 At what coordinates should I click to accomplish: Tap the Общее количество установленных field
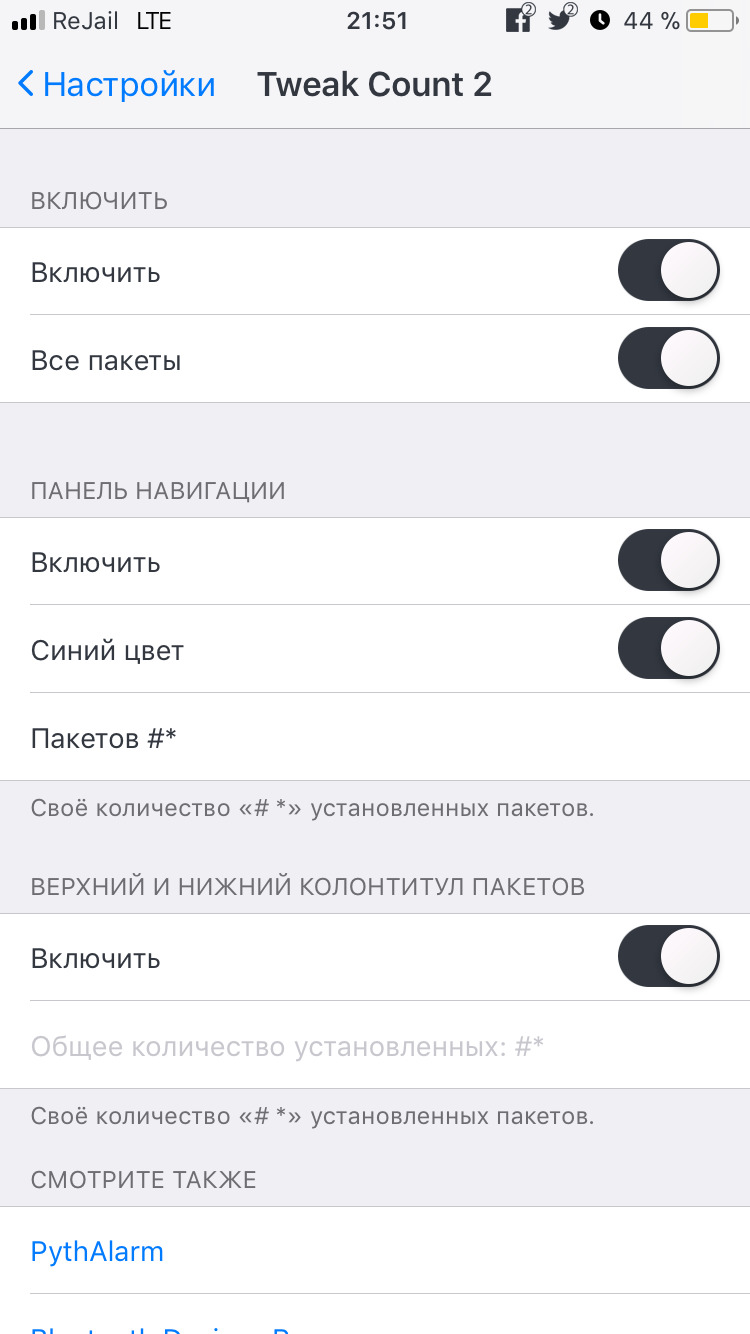[x=375, y=1045]
